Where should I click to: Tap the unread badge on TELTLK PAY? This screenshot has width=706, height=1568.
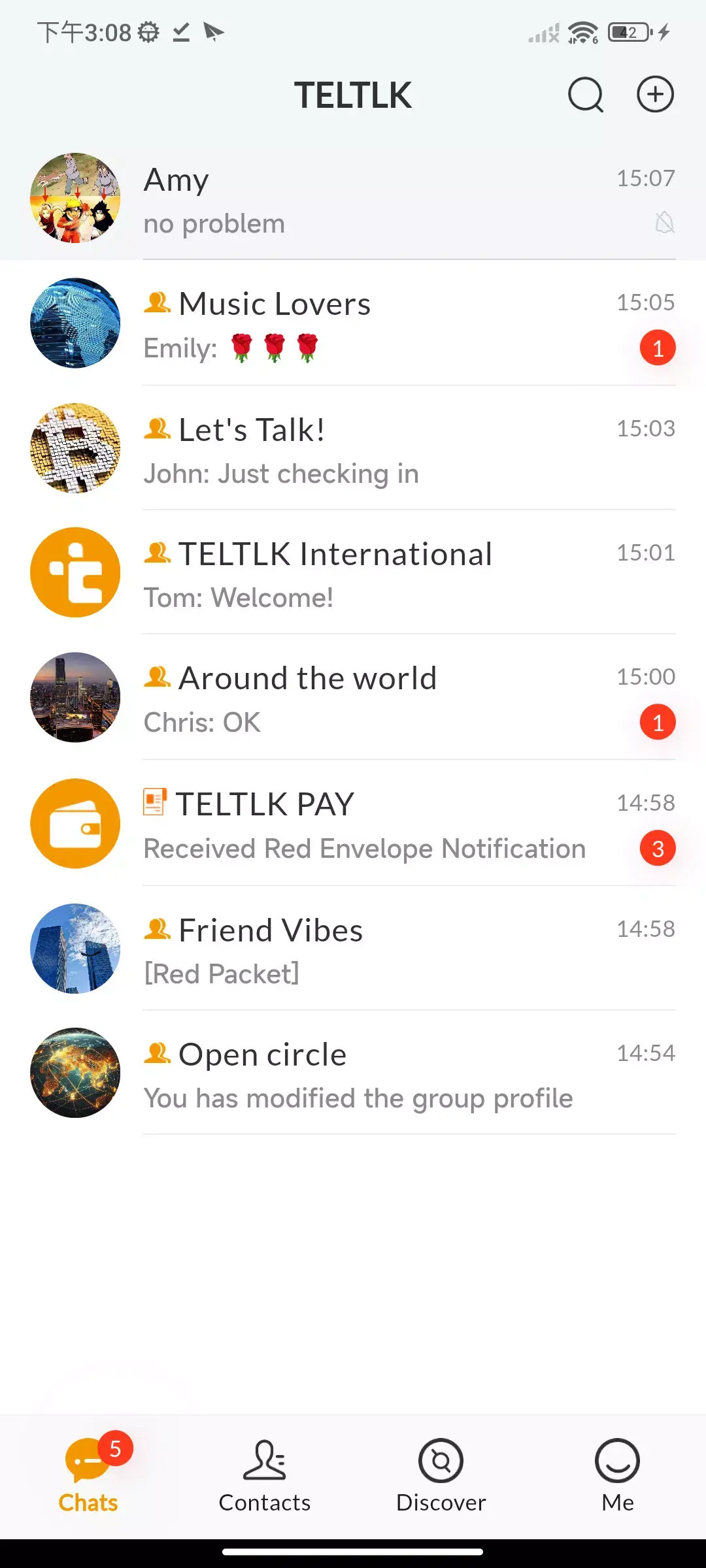[657, 847]
